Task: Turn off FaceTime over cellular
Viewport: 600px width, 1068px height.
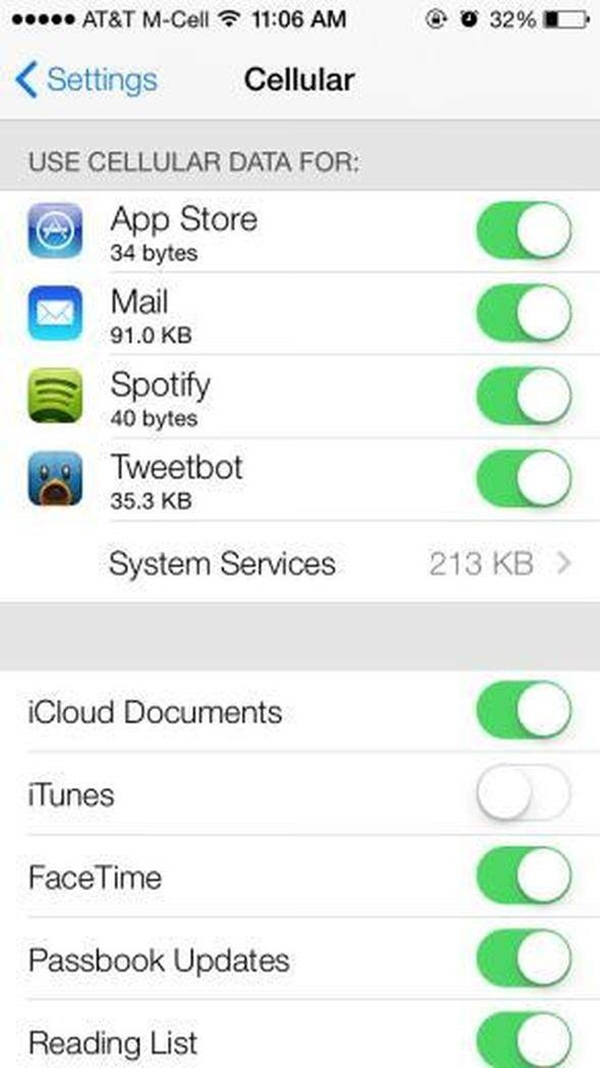Action: point(524,877)
